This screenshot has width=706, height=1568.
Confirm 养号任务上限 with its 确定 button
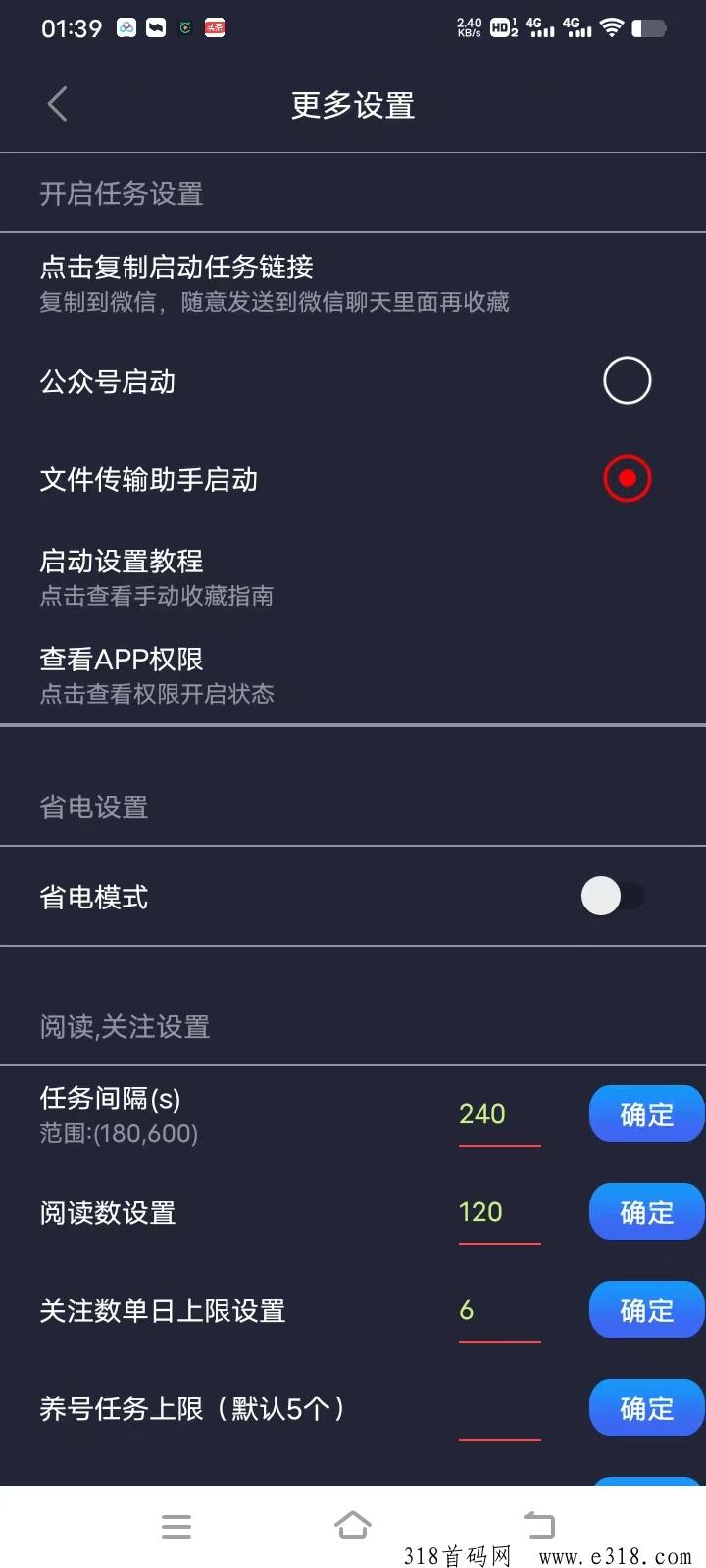(646, 1408)
